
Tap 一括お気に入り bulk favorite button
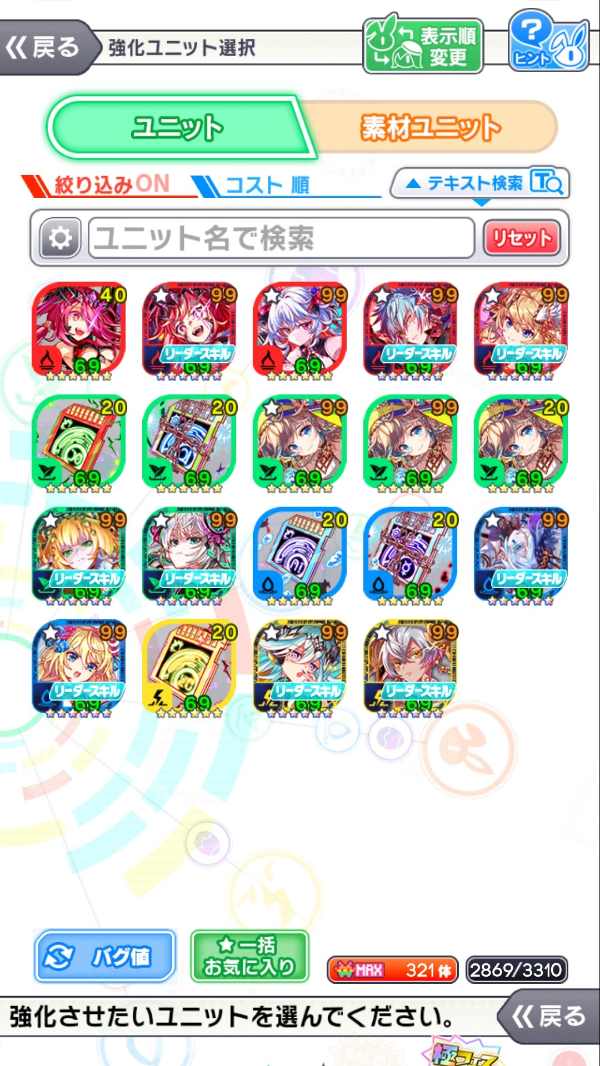[x=250, y=956]
